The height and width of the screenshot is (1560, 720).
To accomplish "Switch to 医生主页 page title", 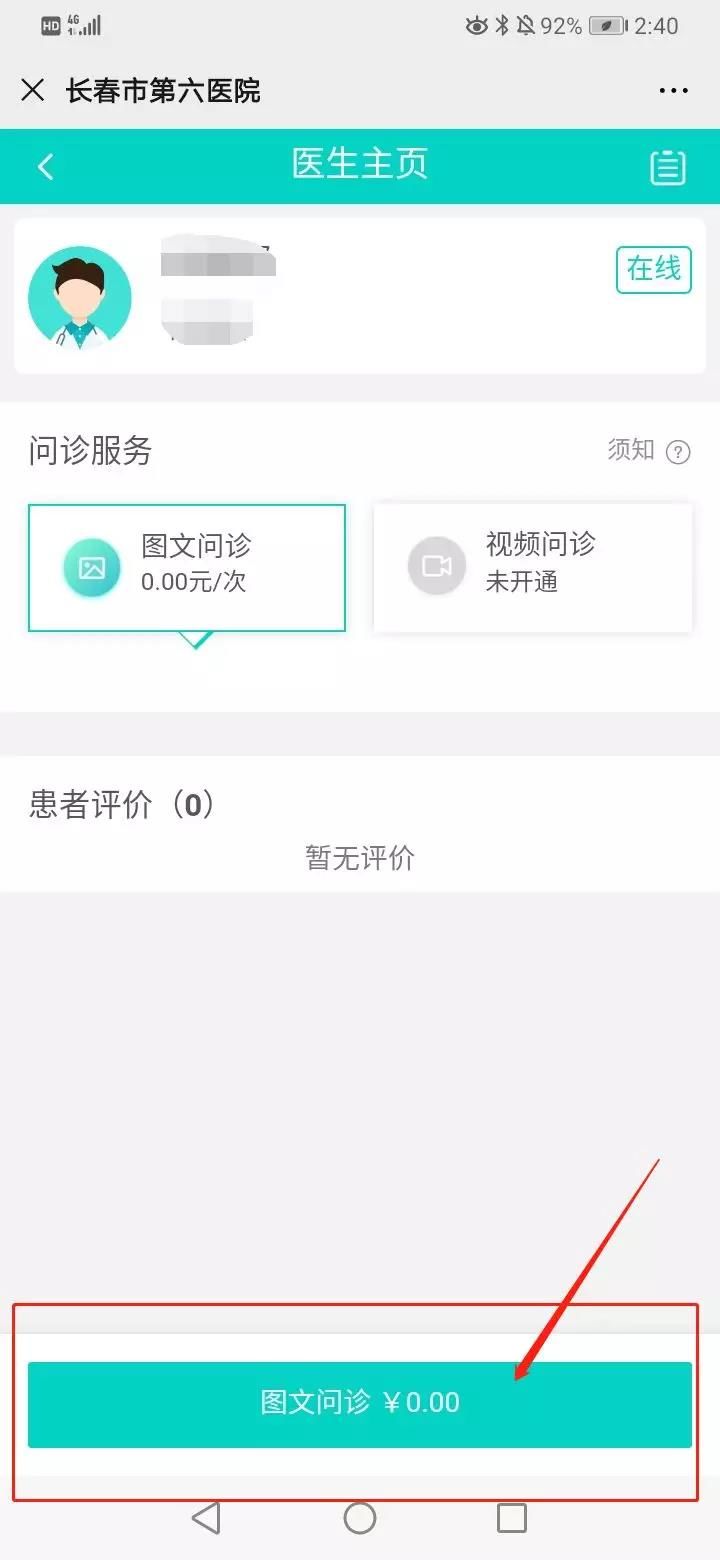I will (360, 166).
